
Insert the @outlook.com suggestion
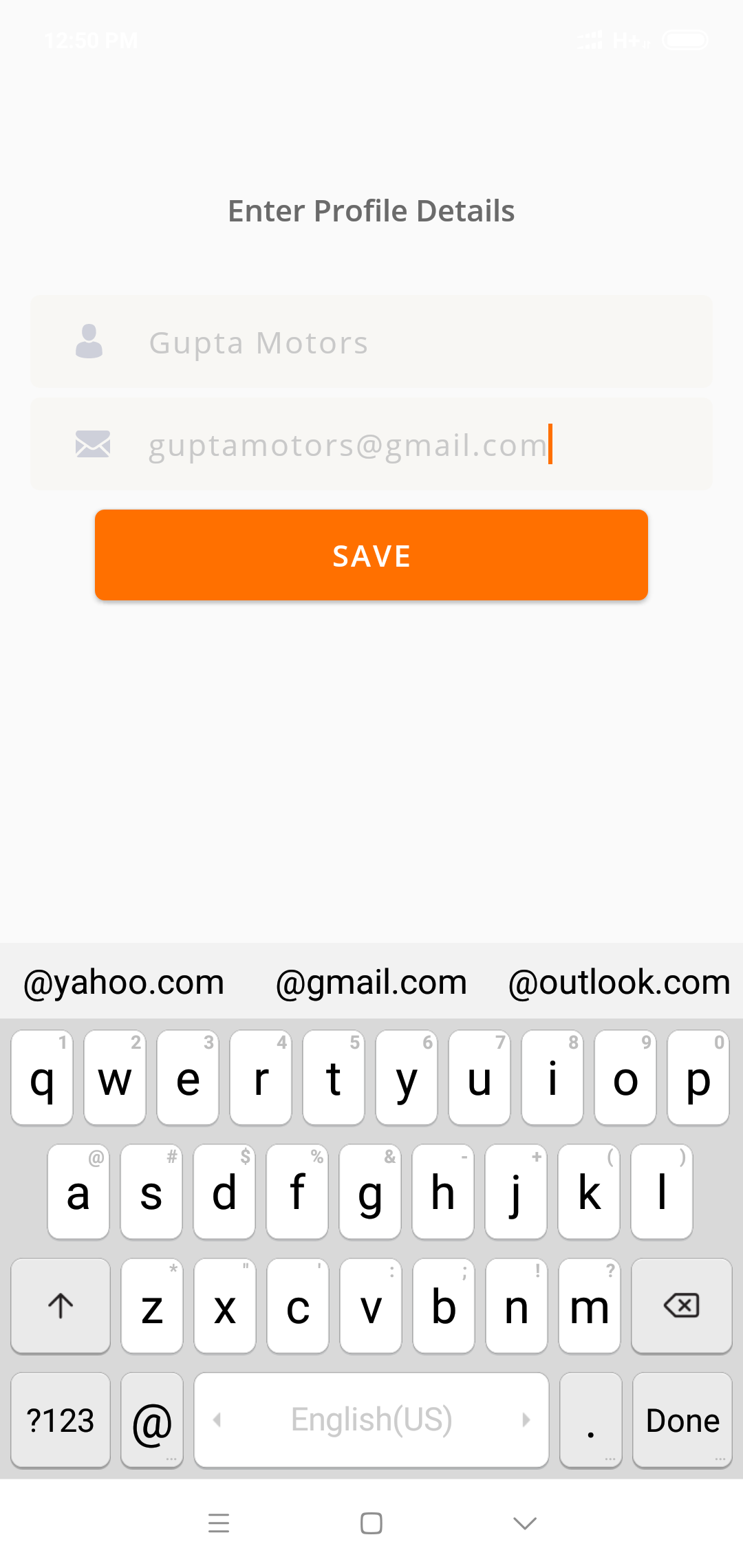pyautogui.click(x=619, y=982)
